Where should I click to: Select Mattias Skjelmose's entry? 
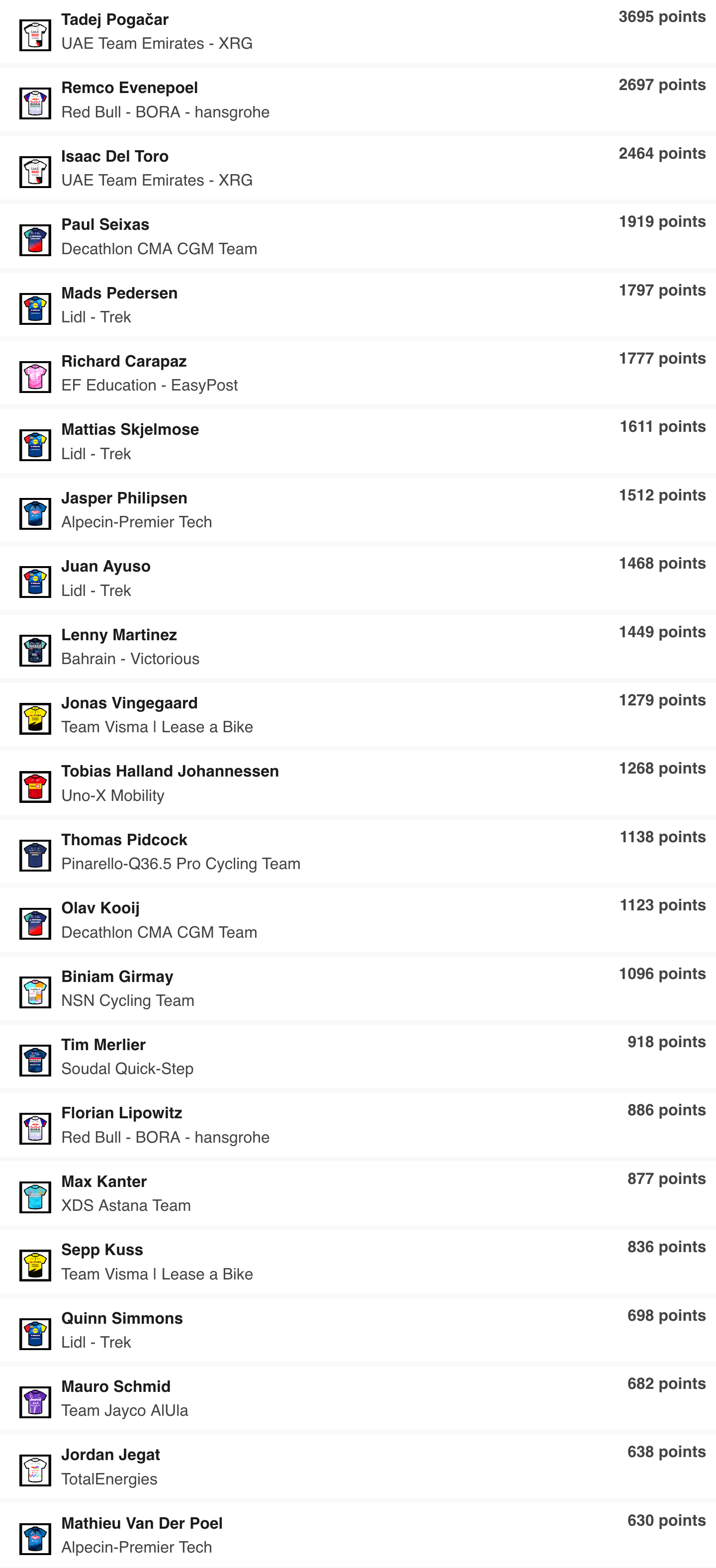pyautogui.click(x=358, y=441)
